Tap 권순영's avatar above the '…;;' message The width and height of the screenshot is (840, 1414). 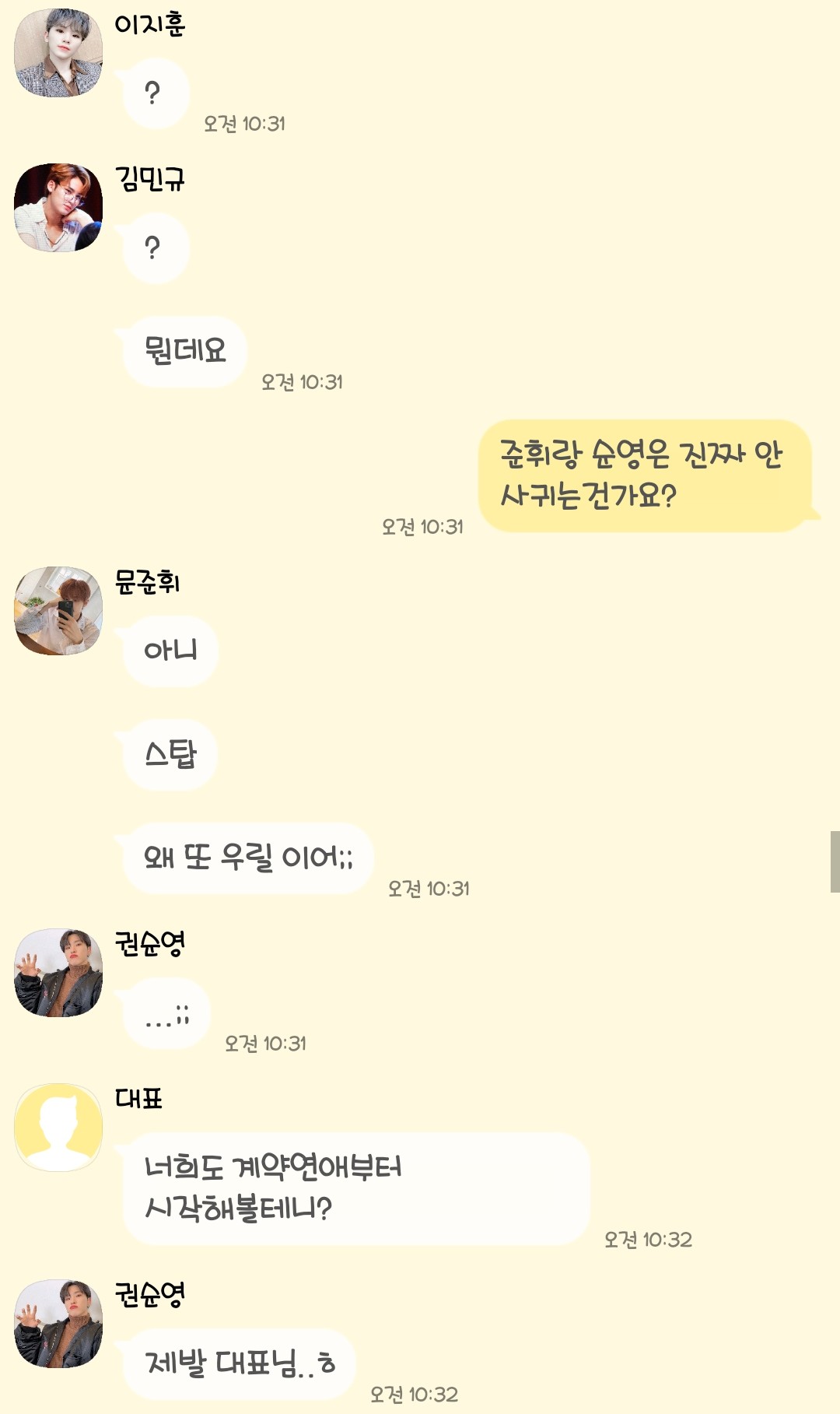(58, 973)
